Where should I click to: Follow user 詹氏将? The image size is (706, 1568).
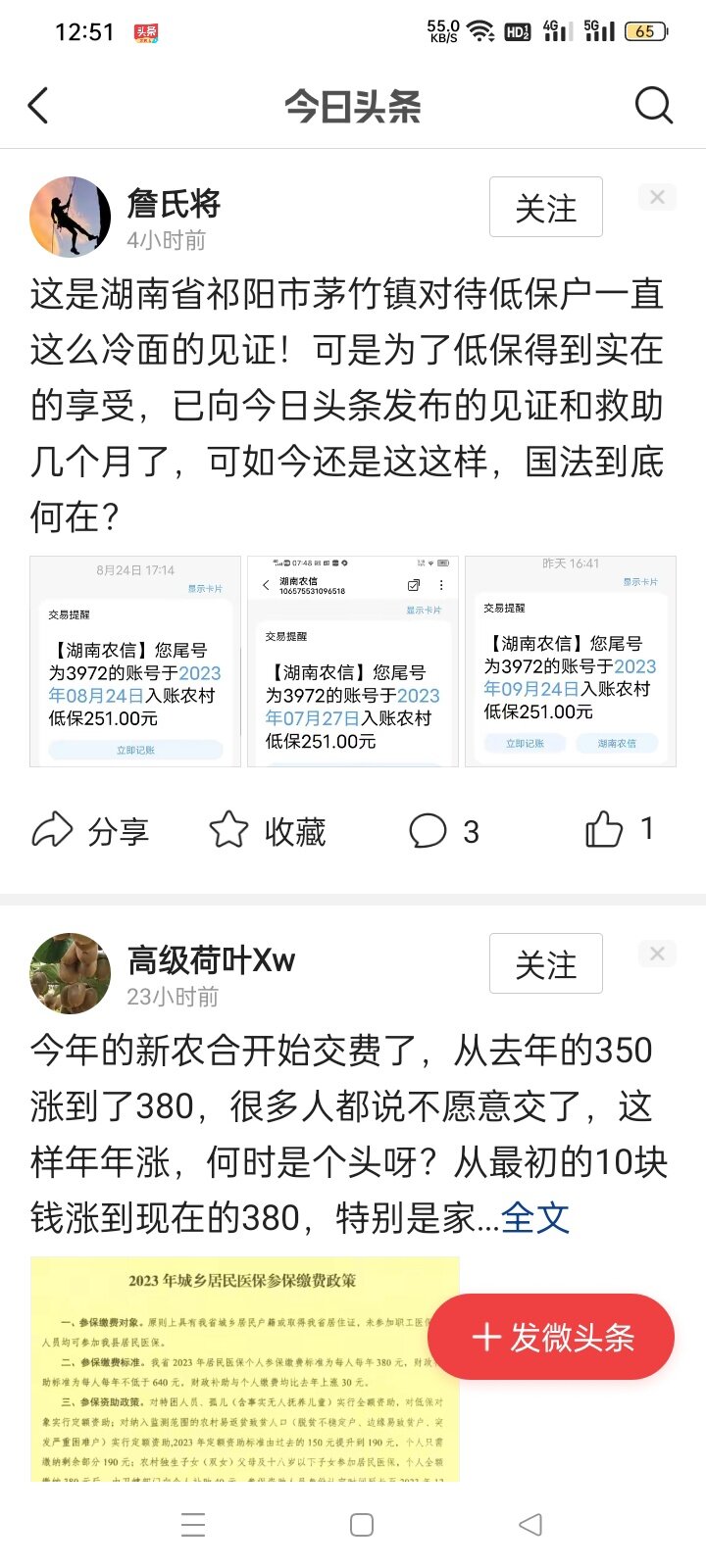tap(545, 208)
